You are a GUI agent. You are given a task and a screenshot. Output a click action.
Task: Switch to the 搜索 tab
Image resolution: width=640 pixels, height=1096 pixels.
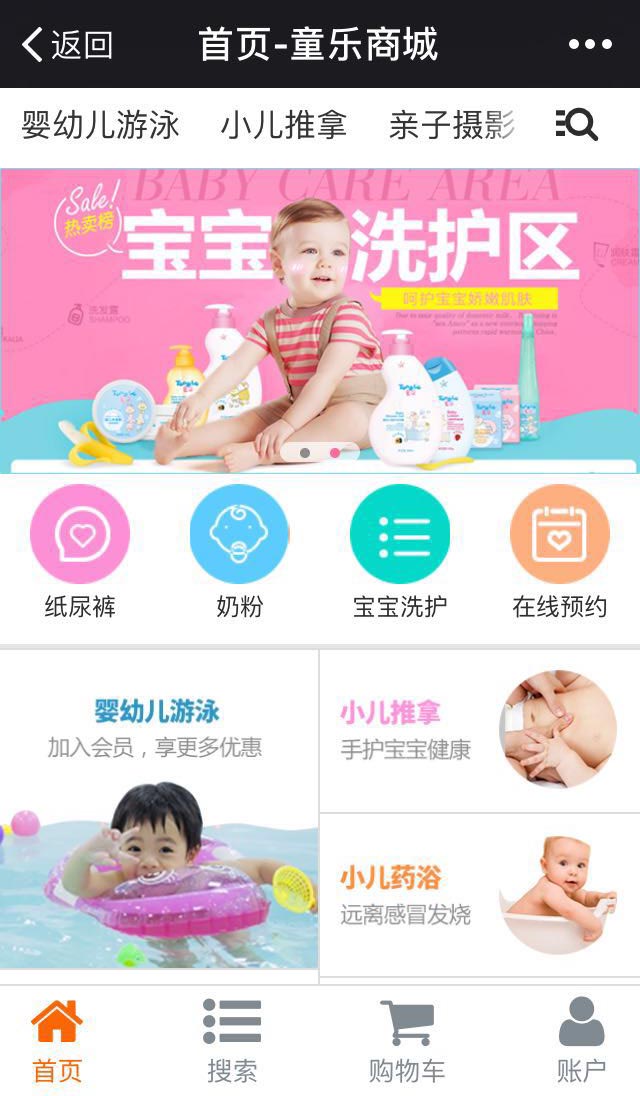(232, 1042)
